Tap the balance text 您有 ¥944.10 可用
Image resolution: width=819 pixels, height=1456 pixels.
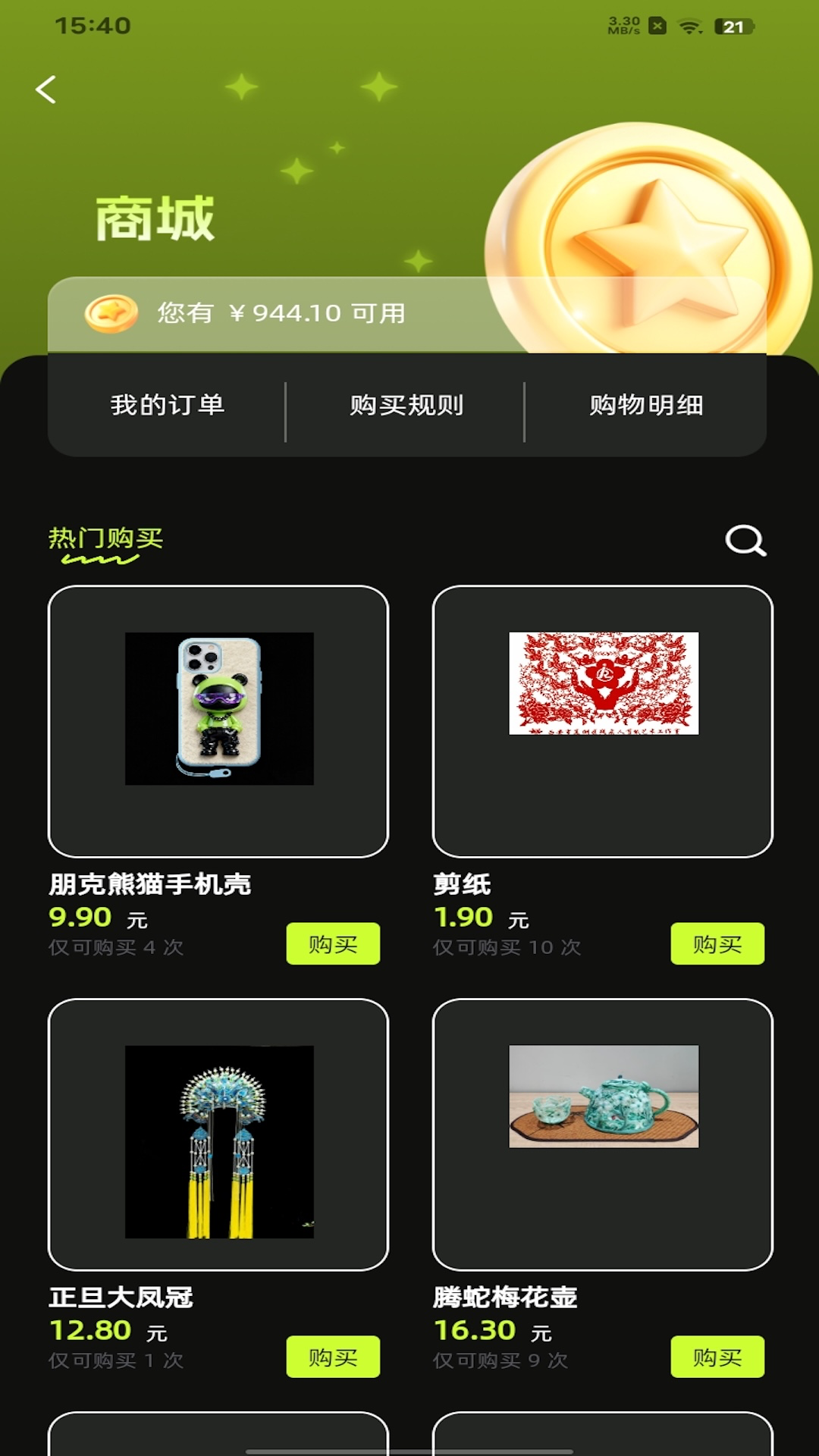tap(281, 312)
